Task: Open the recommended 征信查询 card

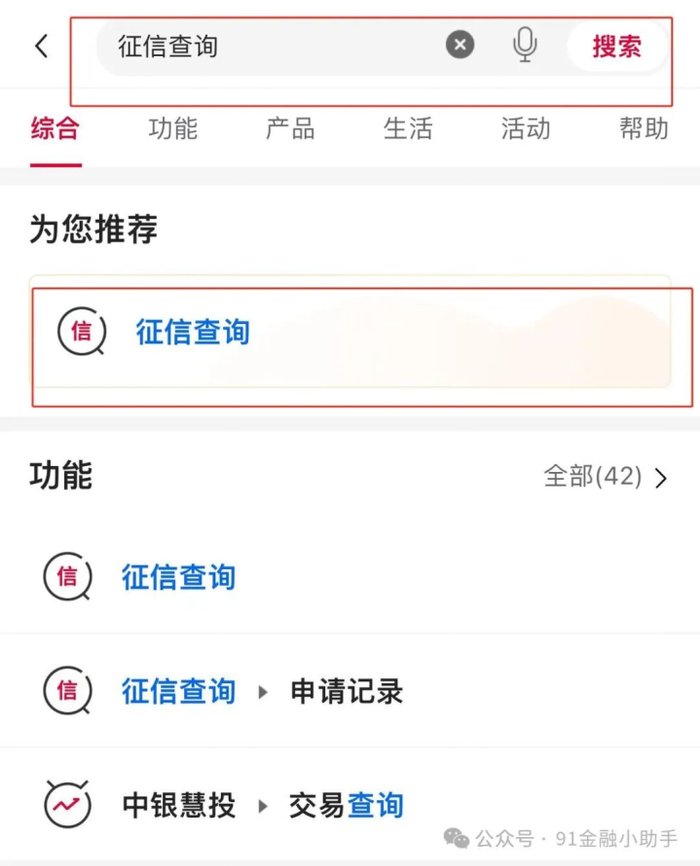Action: point(350,332)
